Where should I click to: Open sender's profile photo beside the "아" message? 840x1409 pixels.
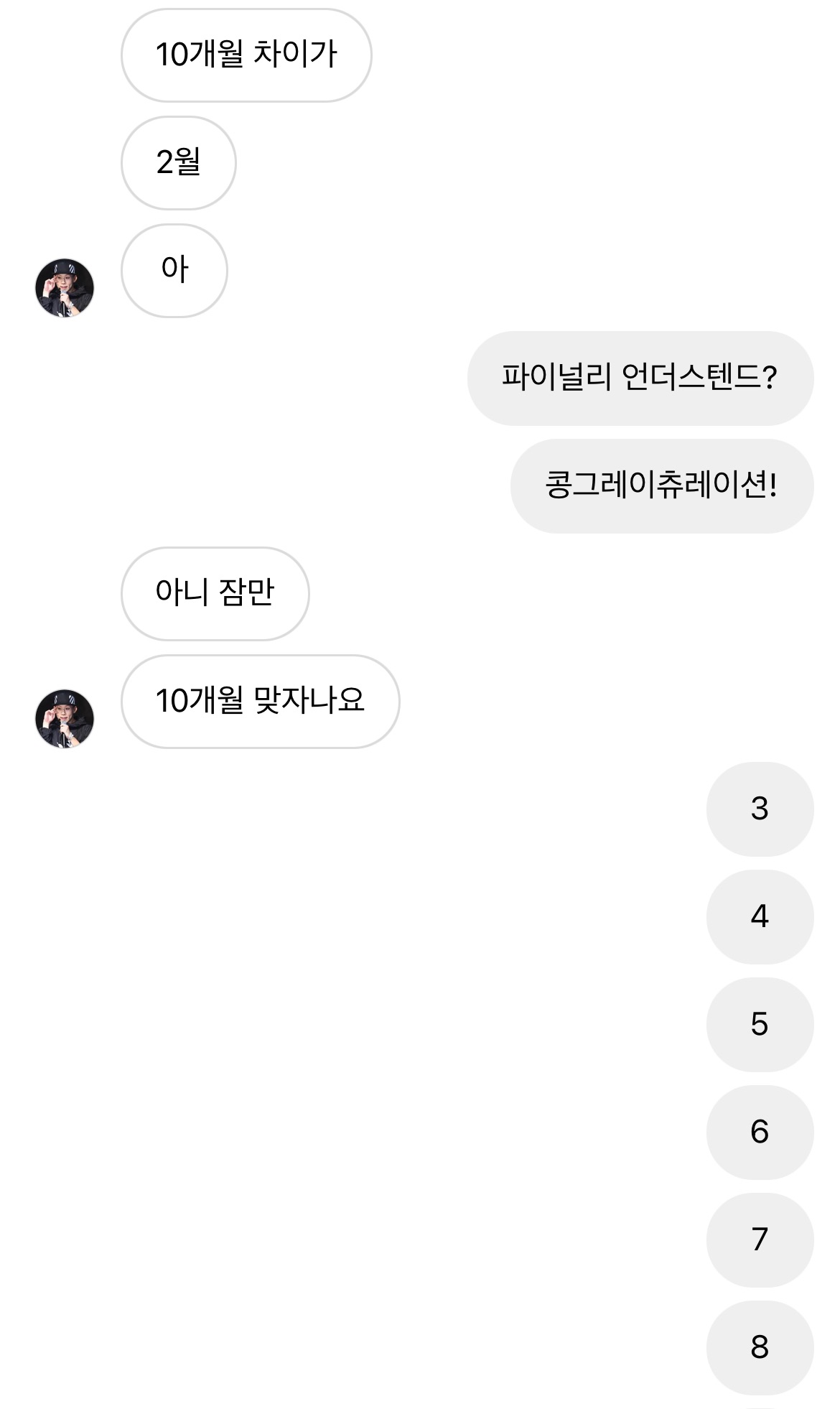pyautogui.click(x=65, y=288)
